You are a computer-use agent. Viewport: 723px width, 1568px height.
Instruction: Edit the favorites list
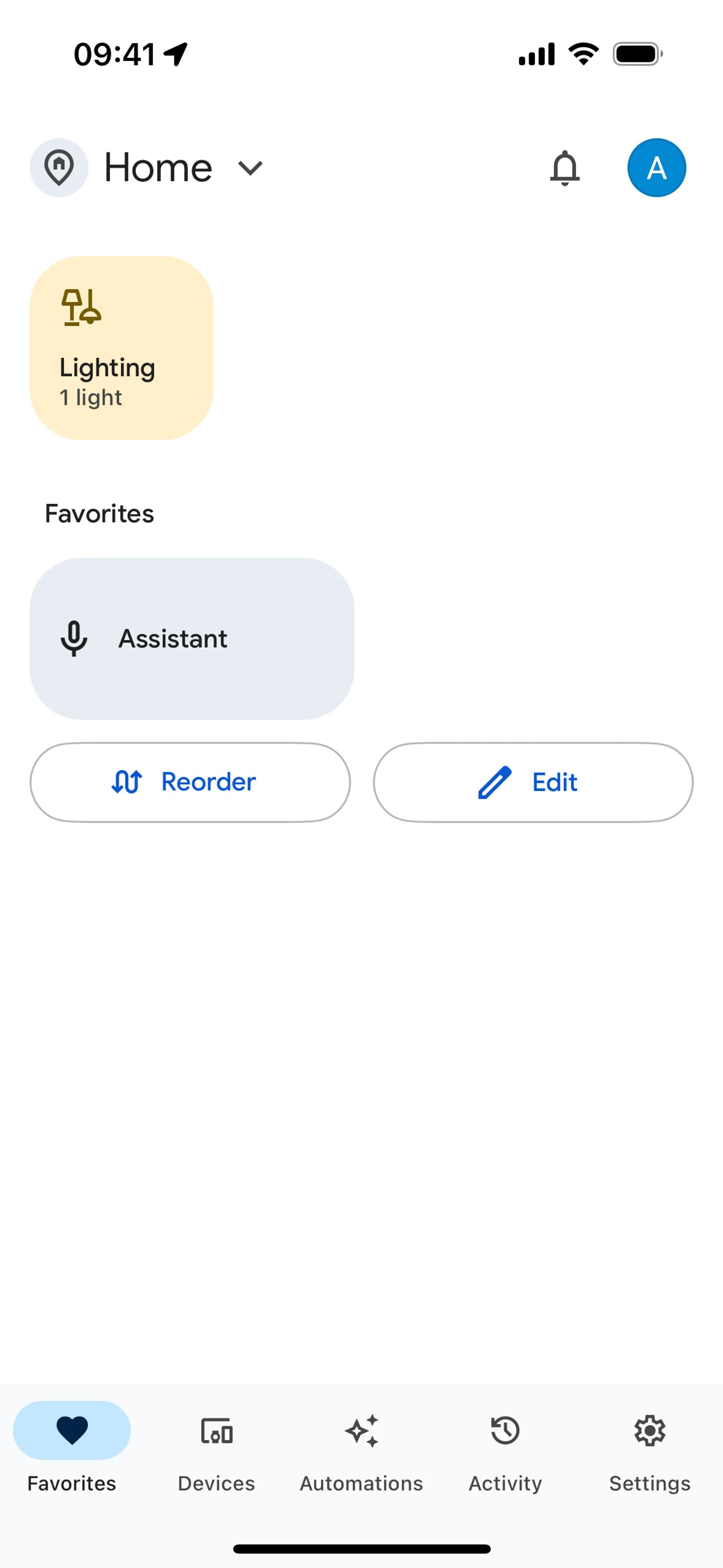[x=532, y=782]
